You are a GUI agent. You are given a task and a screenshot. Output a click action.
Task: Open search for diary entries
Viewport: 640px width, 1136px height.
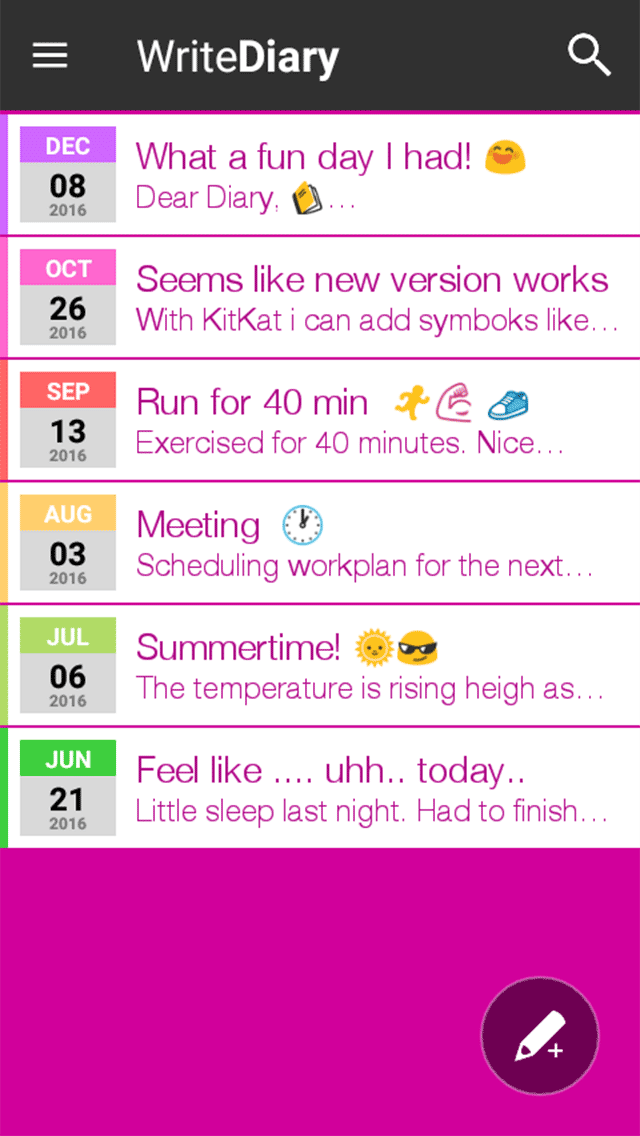click(589, 55)
